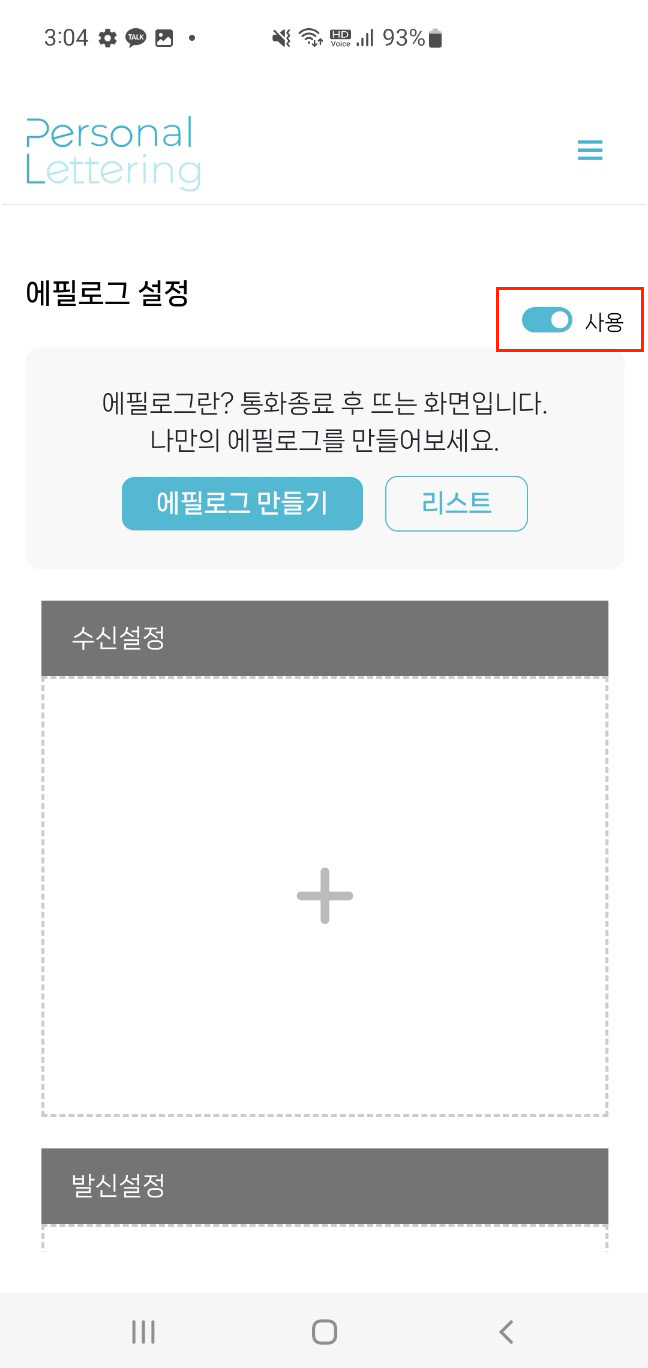This screenshot has height=1368, width=648.
Task: Tap the 에필로그 만들기 button
Action: point(242,503)
